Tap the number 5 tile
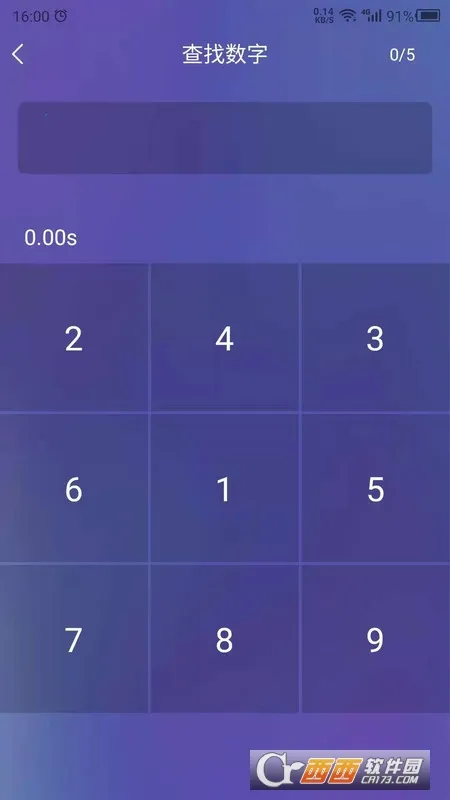Viewport: 450px width, 800px height. pyautogui.click(x=376, y=488)
